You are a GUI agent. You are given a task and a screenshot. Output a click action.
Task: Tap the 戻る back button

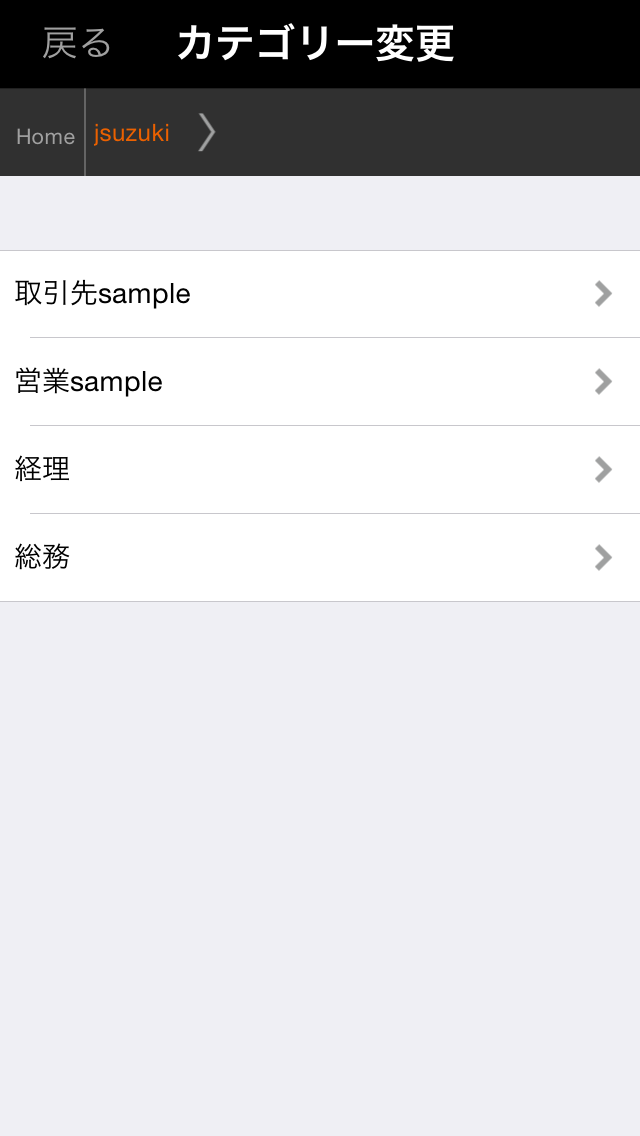[x=77, y=44]
